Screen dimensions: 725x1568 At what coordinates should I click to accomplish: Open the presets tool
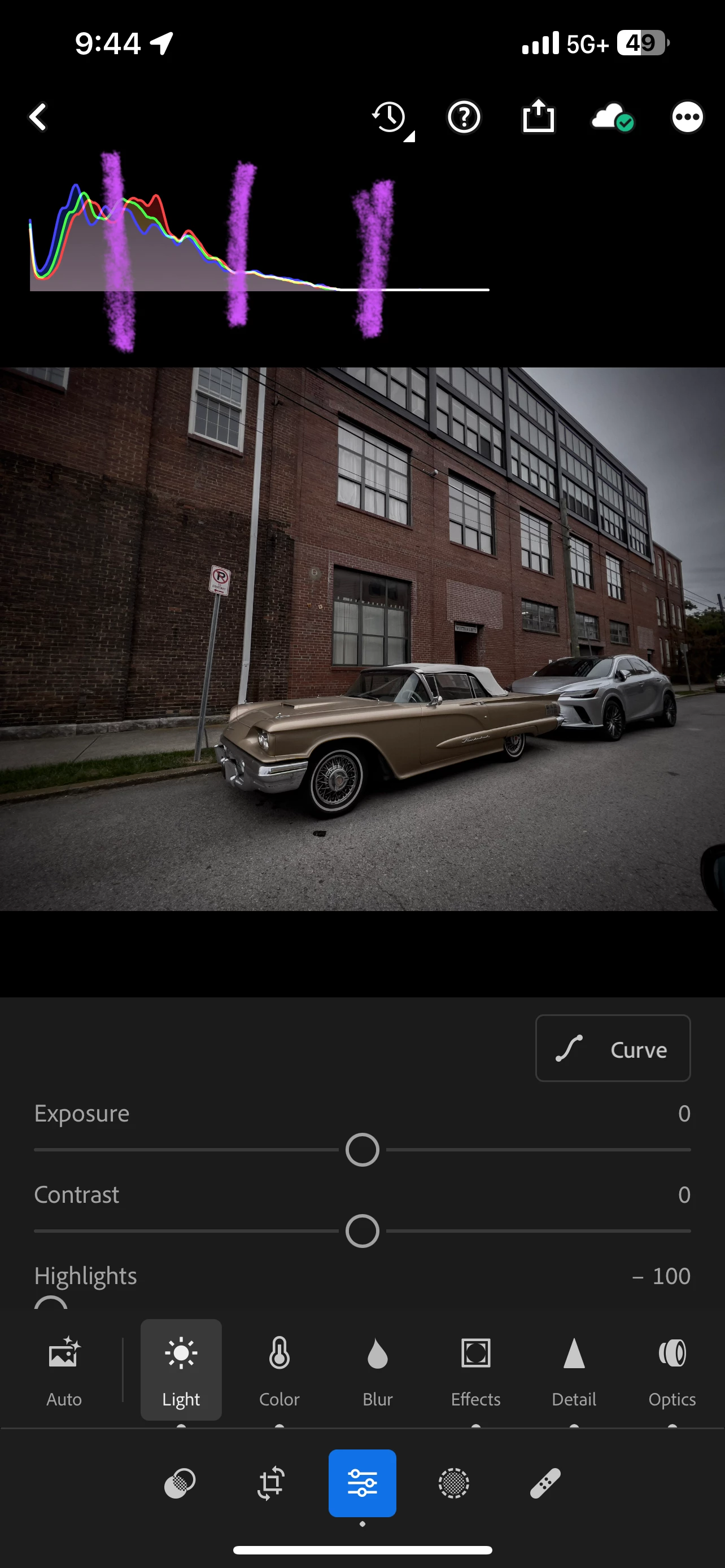pyautogui.click(x=180, y=1483)
